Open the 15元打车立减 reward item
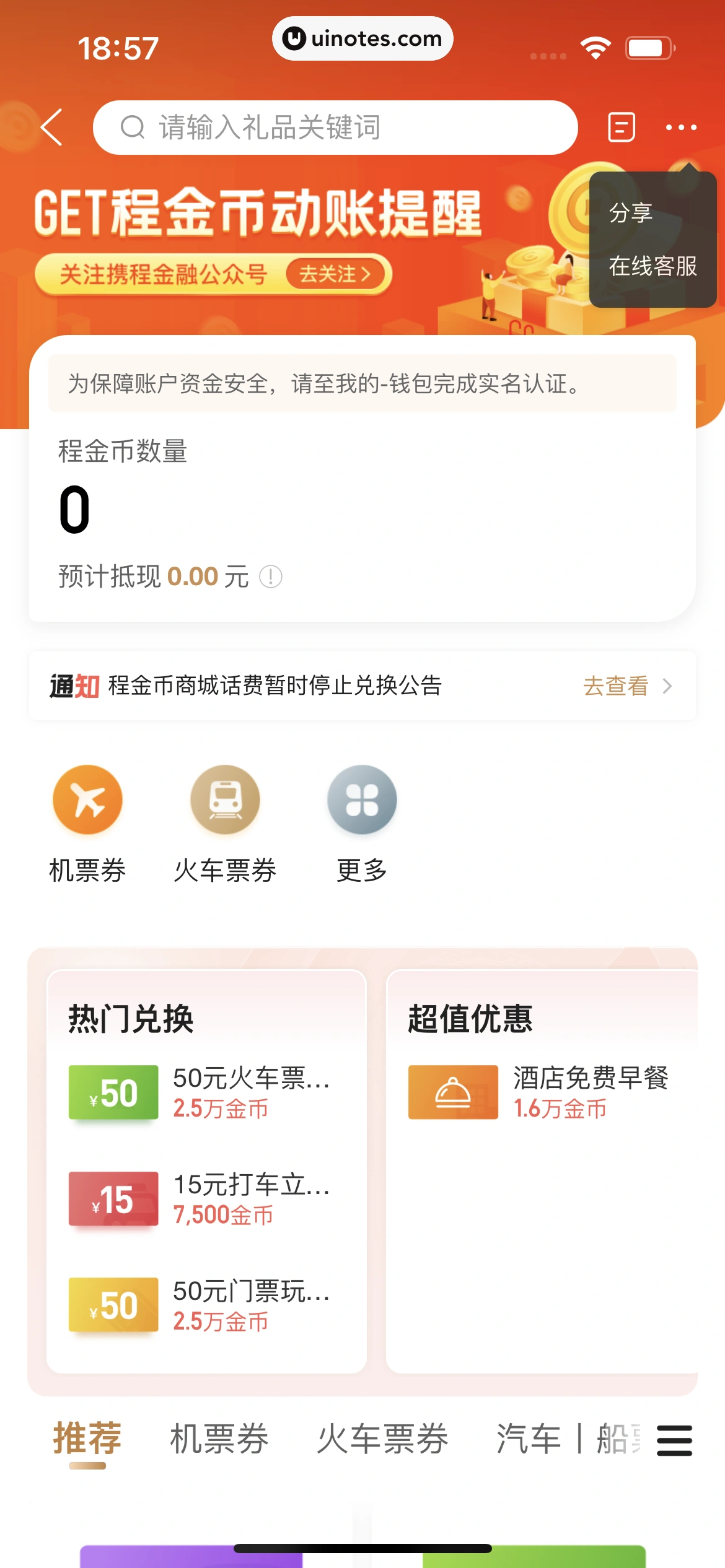The width and height of the screenshot is (725, 1568). tap(204, 1199)
